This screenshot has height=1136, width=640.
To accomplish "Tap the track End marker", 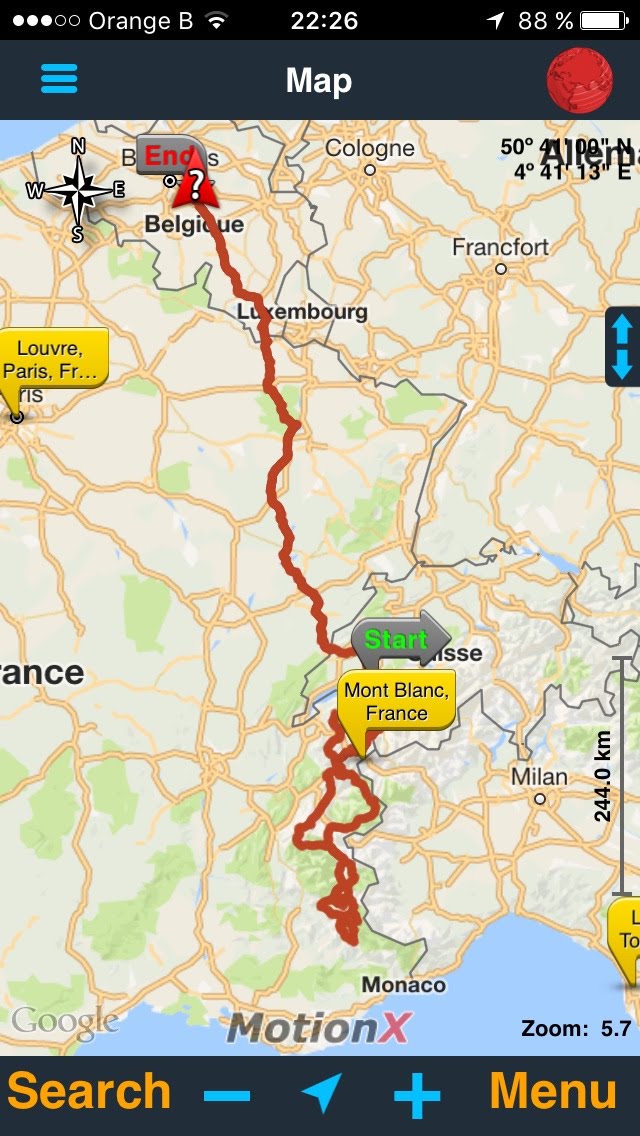I will (172, 157).
